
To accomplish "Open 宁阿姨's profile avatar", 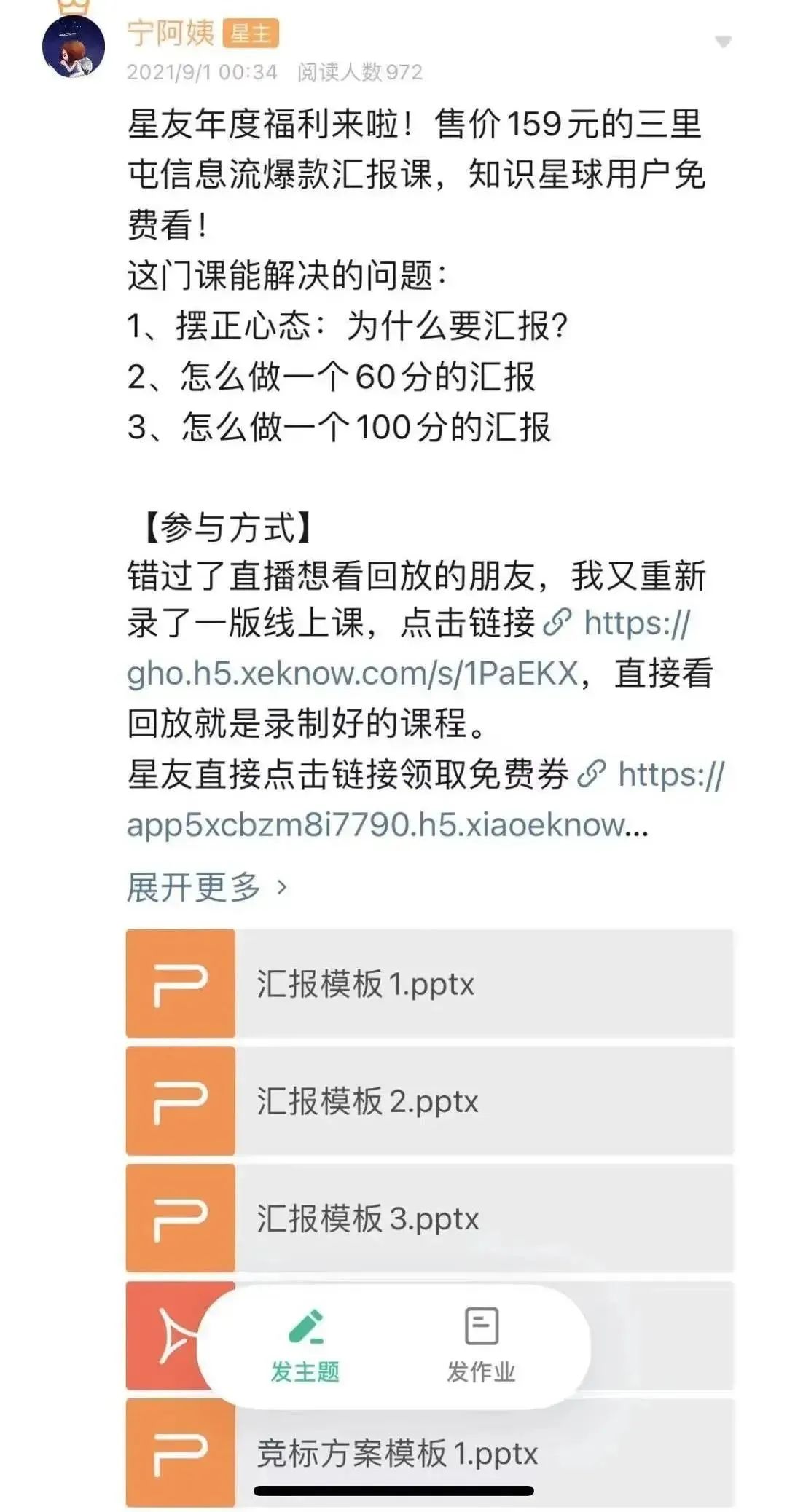I will click(x=73, y=47).
